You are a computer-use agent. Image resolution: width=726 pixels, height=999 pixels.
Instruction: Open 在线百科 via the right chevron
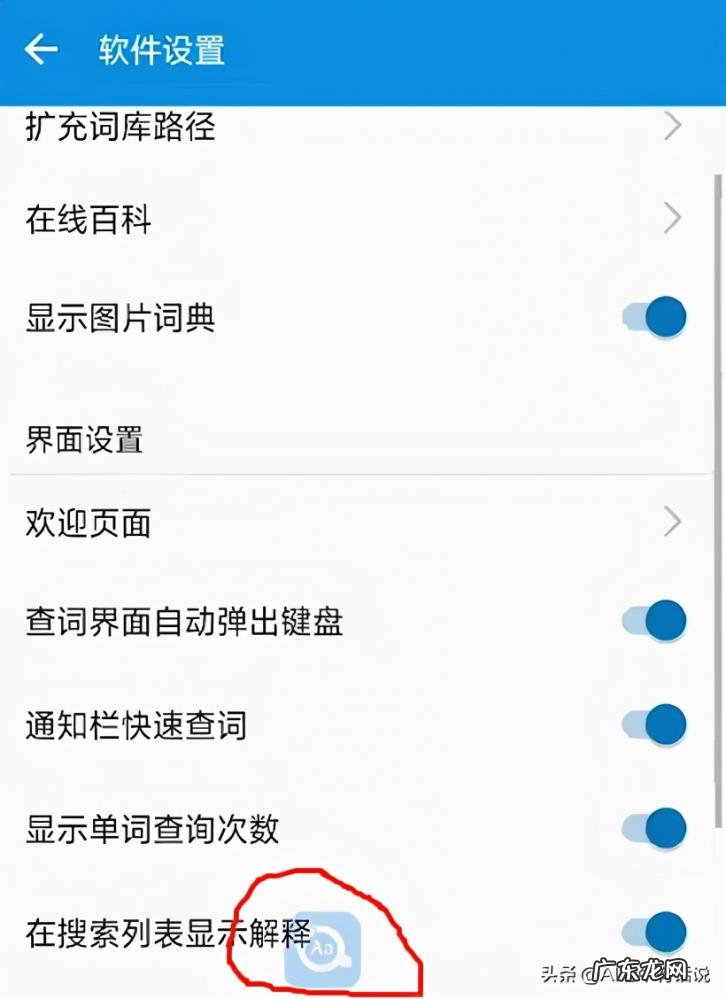click(x=671, y=219)
